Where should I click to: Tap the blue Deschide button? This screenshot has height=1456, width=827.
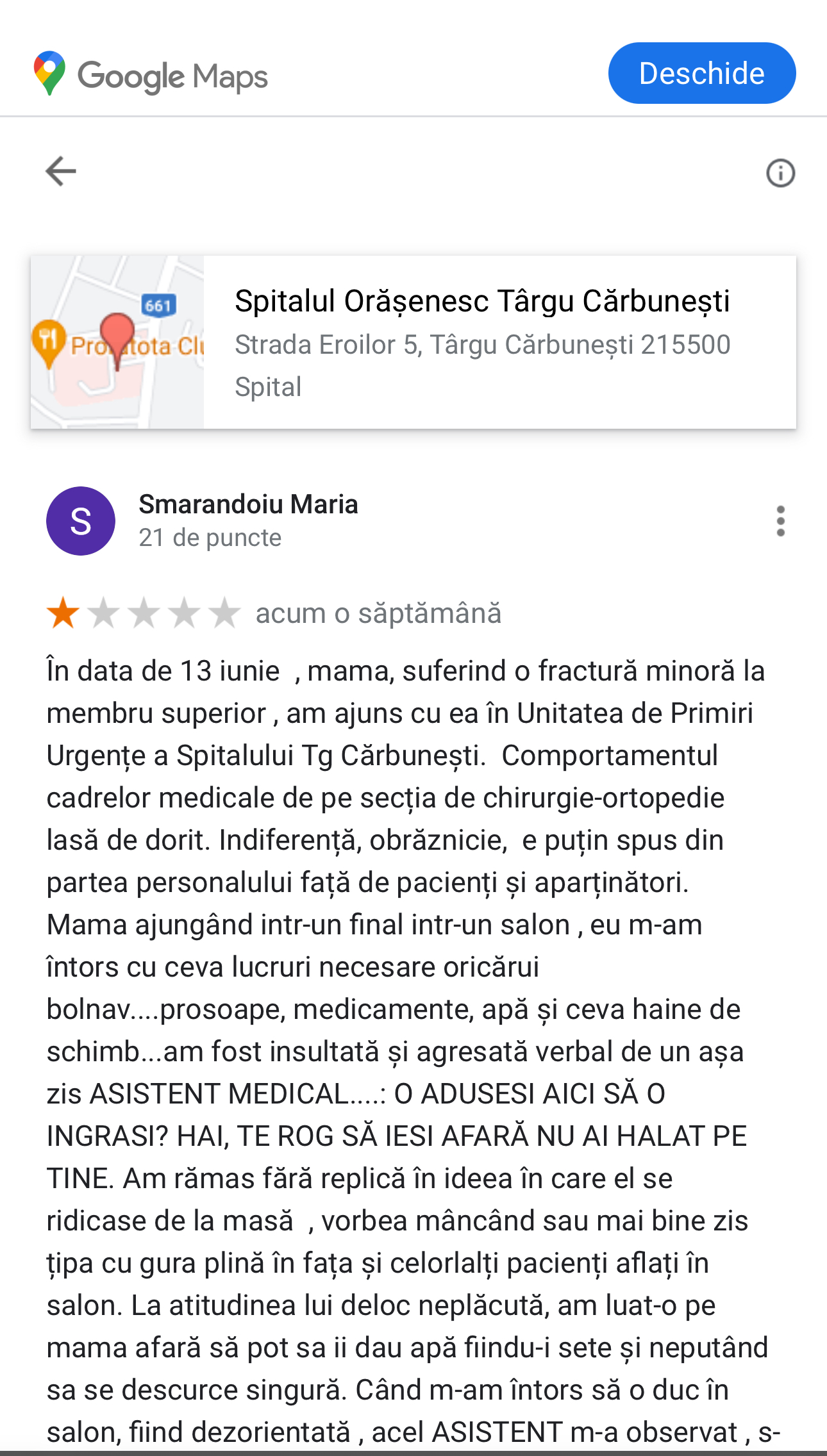(x=701, y=73)
